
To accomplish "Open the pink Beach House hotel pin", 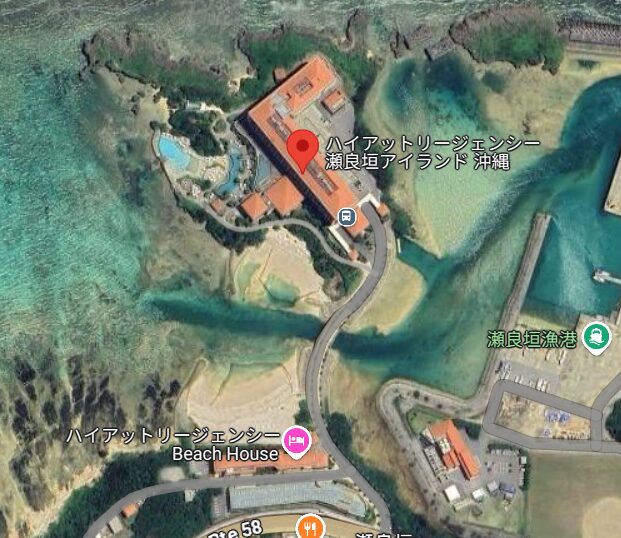I will click(296, 439).
